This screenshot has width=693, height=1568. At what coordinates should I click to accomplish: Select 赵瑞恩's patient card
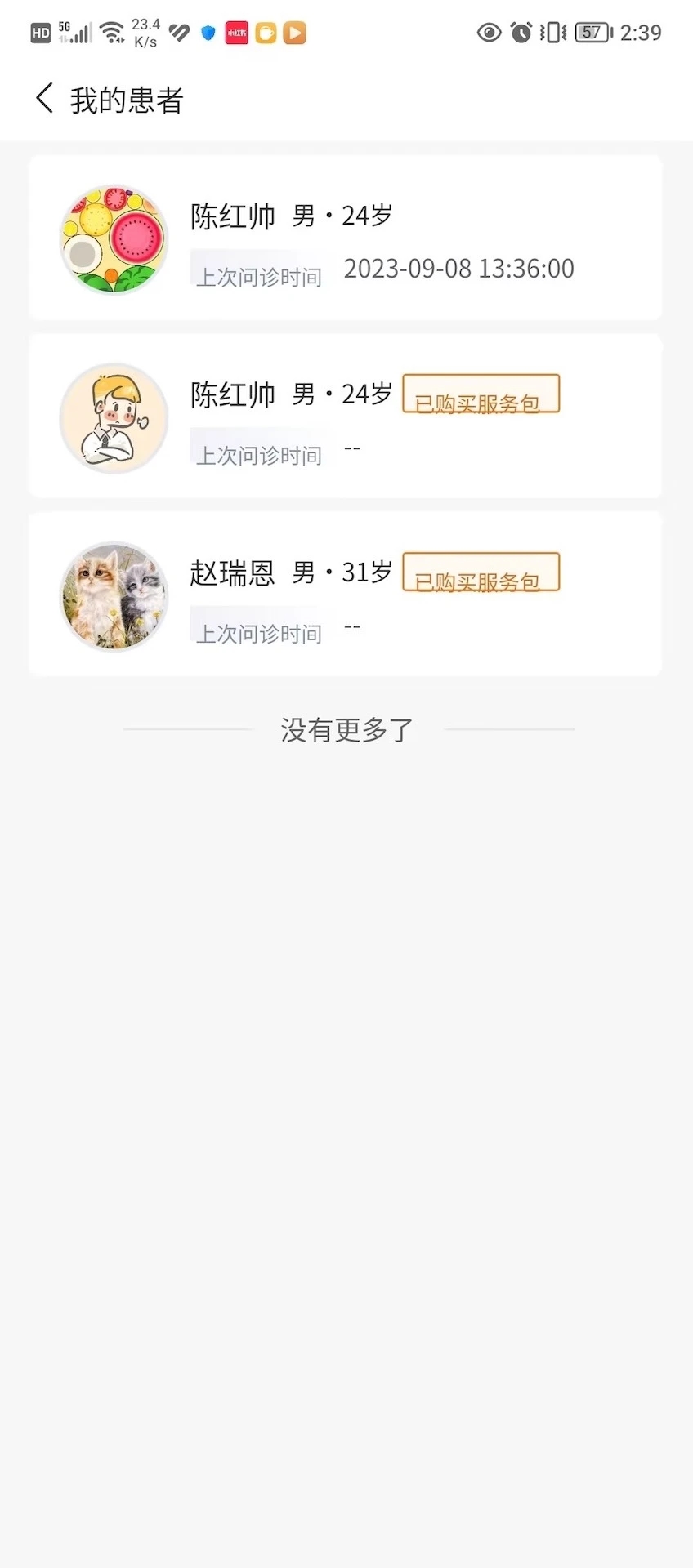point(346,595)
